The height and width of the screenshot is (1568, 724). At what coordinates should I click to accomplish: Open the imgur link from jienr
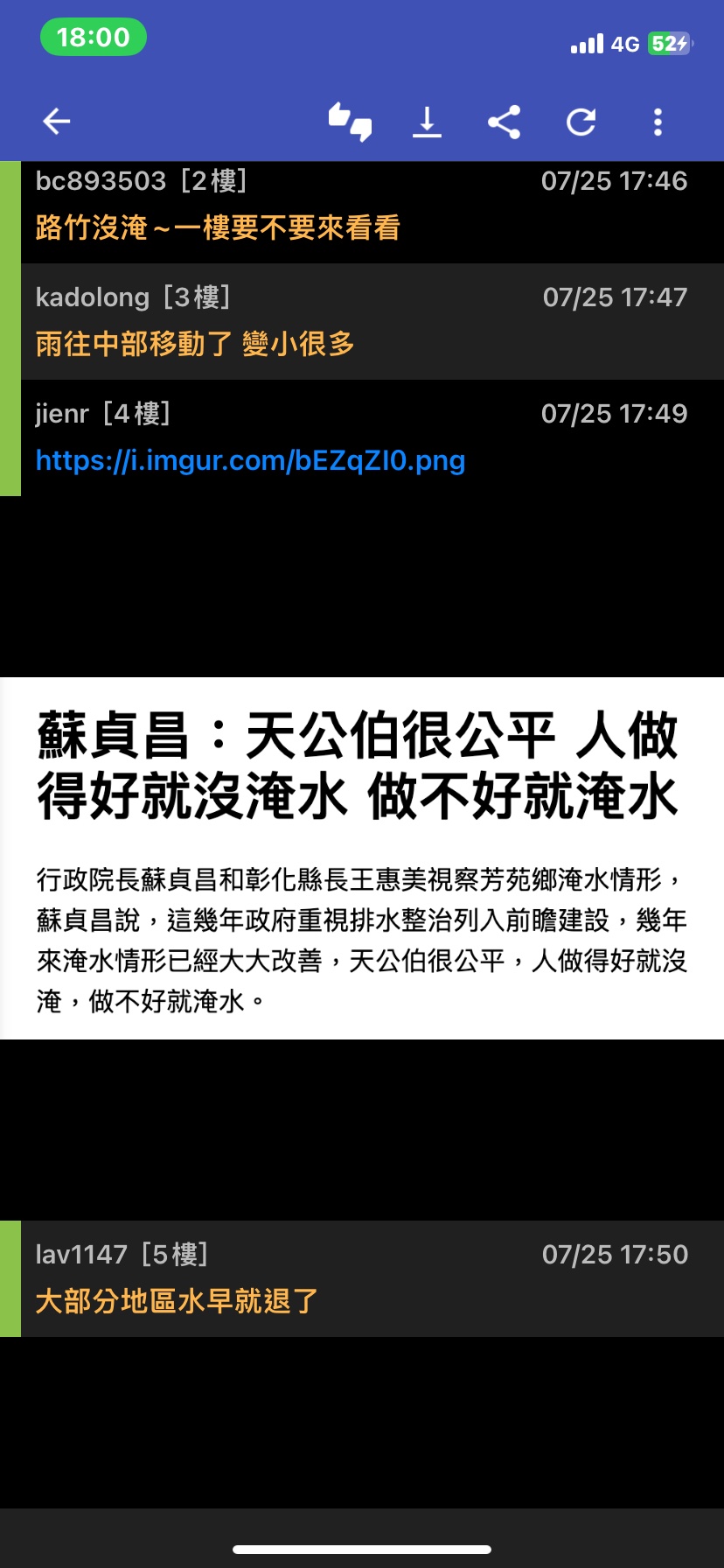(x=250, y=460)
